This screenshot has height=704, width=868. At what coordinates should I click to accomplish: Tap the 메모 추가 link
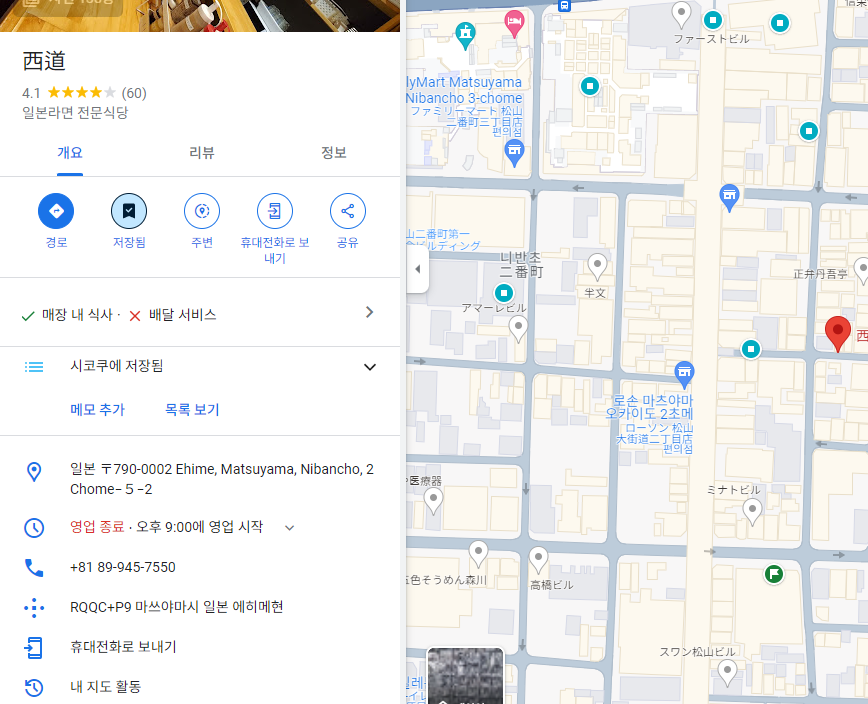97,410
